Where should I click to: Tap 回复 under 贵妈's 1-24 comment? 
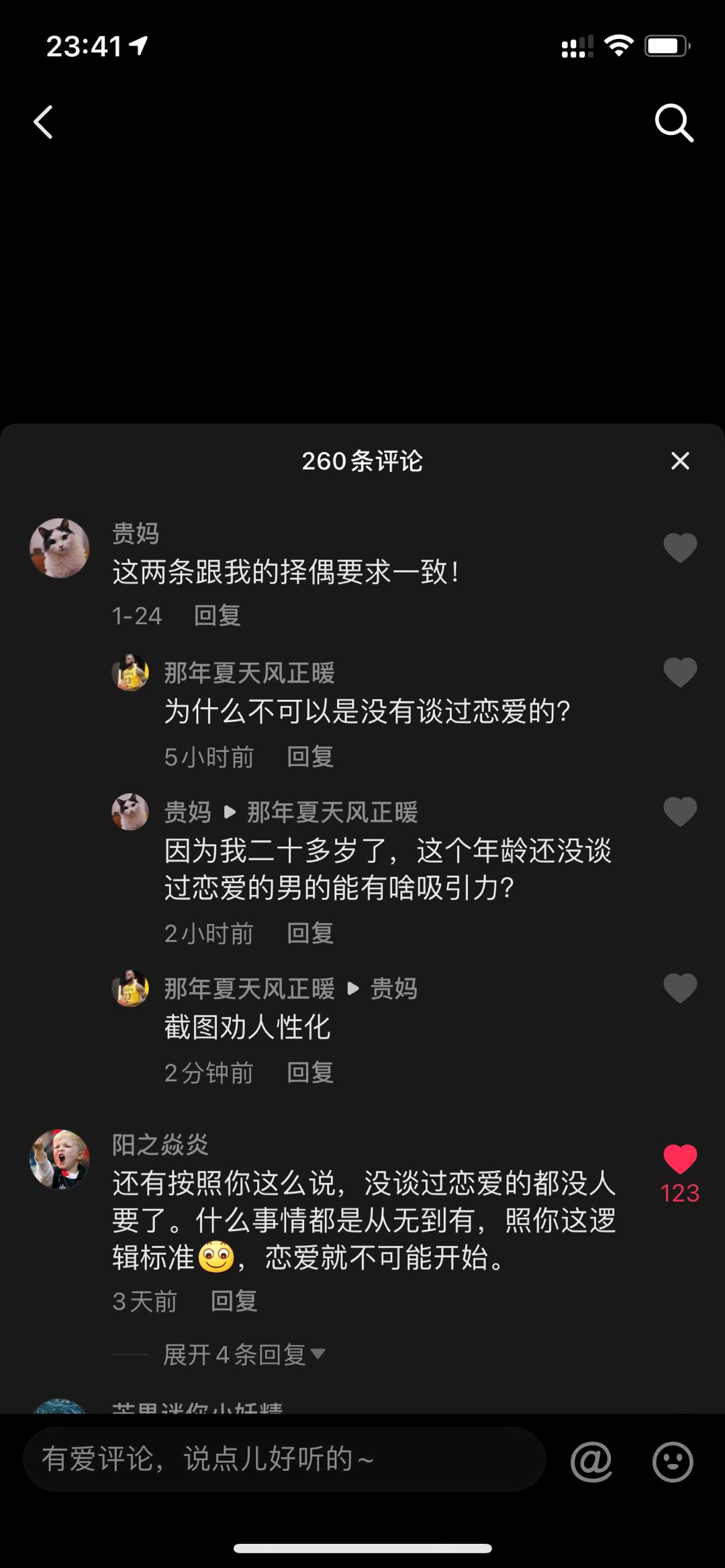coord(217,615)
